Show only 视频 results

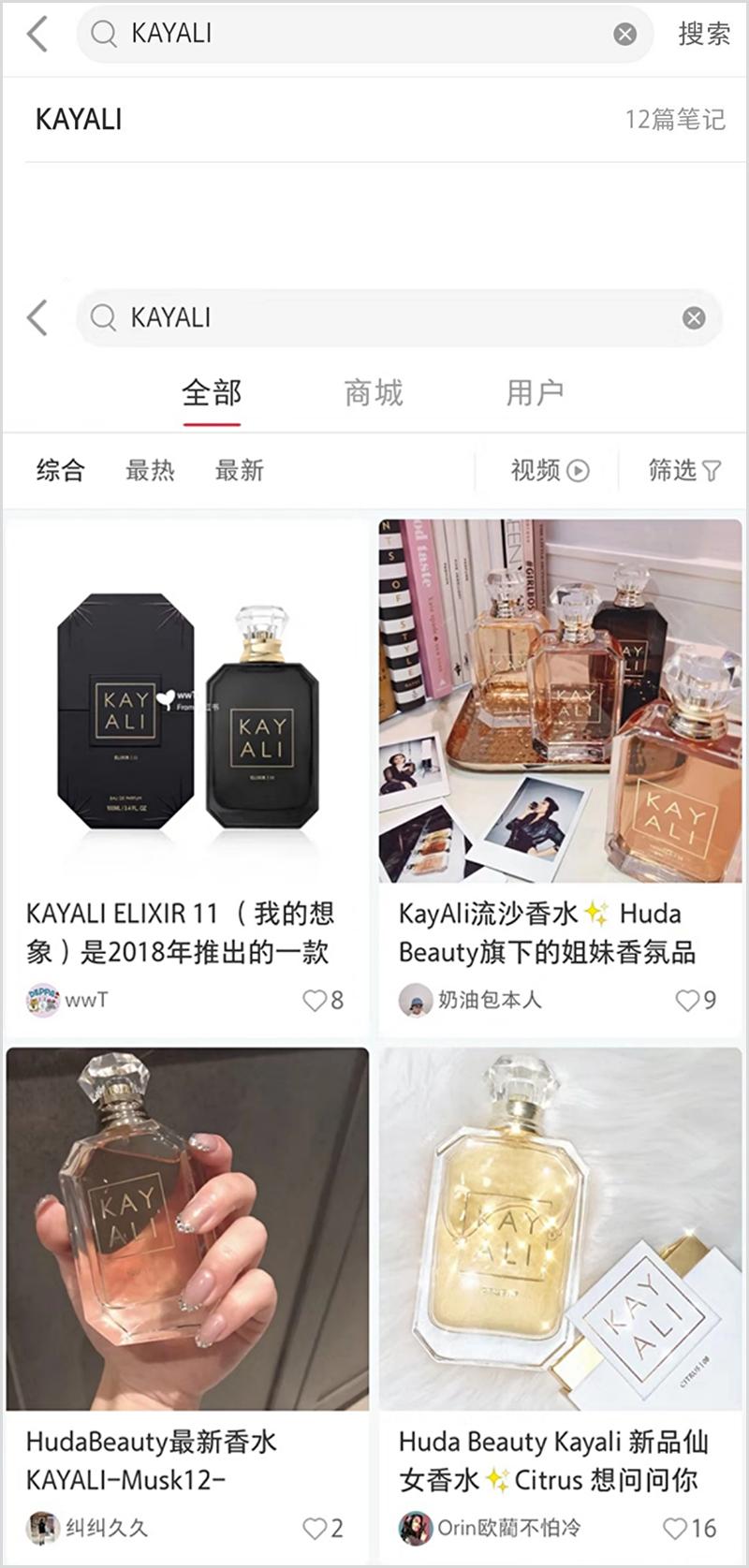pos(549,470)
